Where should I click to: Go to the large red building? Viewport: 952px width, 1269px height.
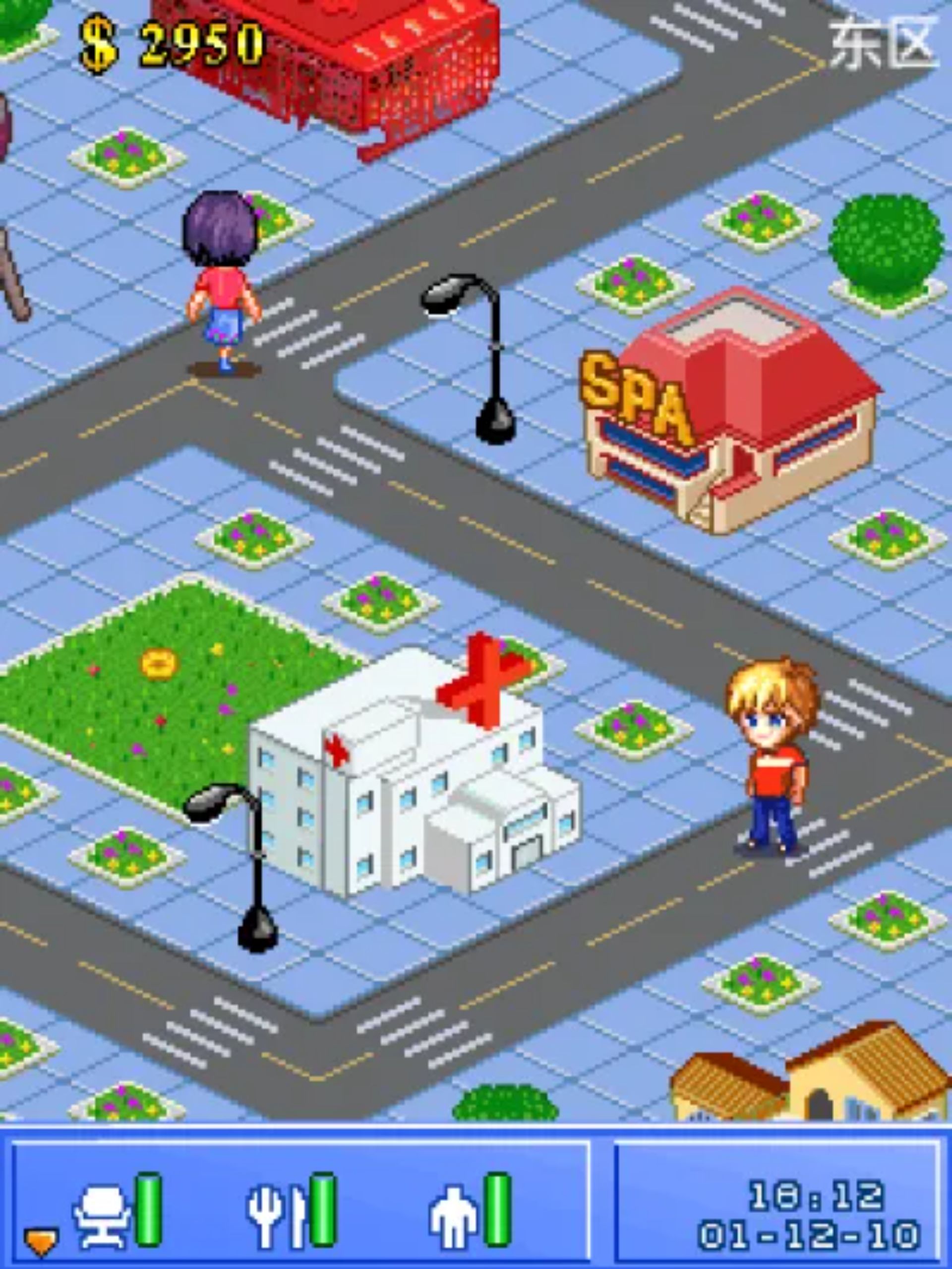(344, 63)
